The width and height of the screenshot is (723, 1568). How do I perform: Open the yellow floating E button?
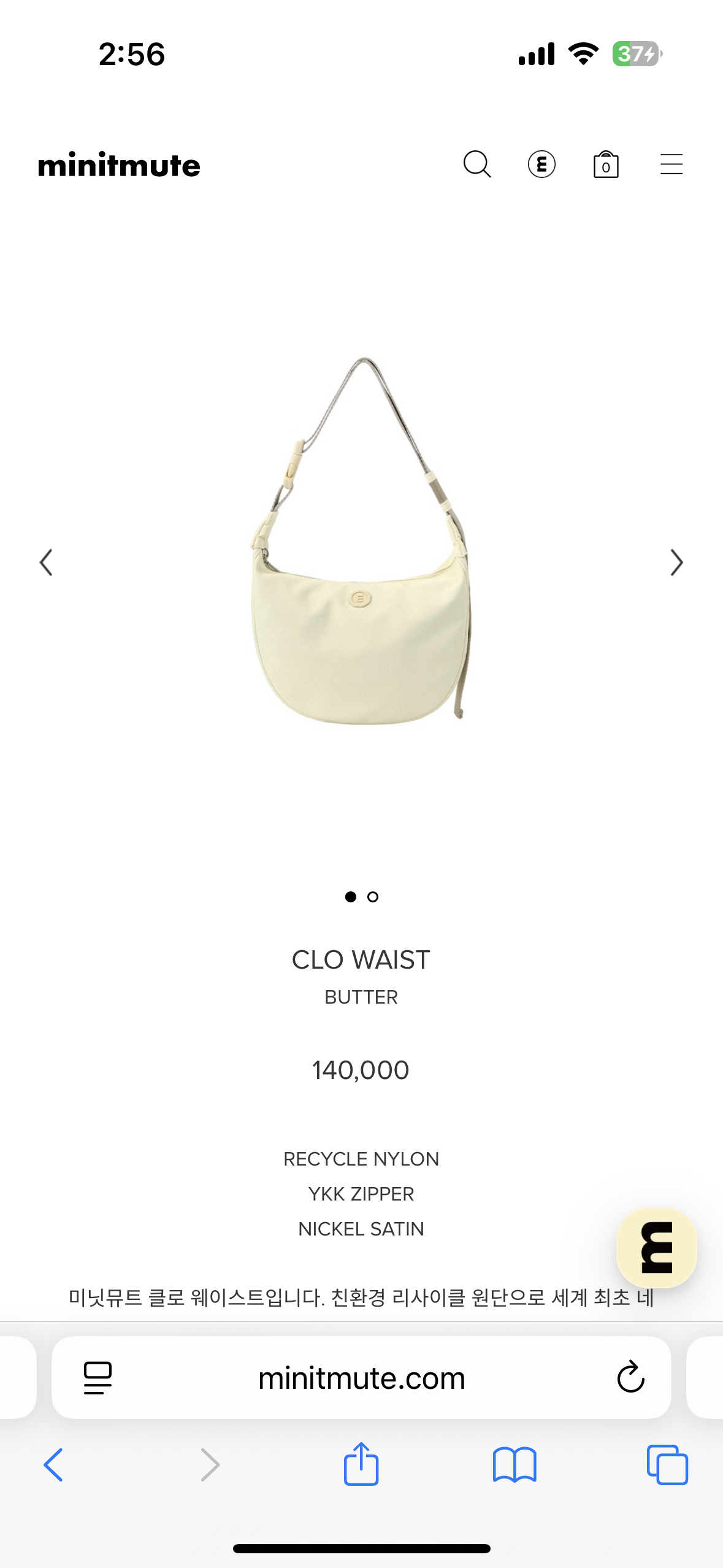tap(656, 1247)
